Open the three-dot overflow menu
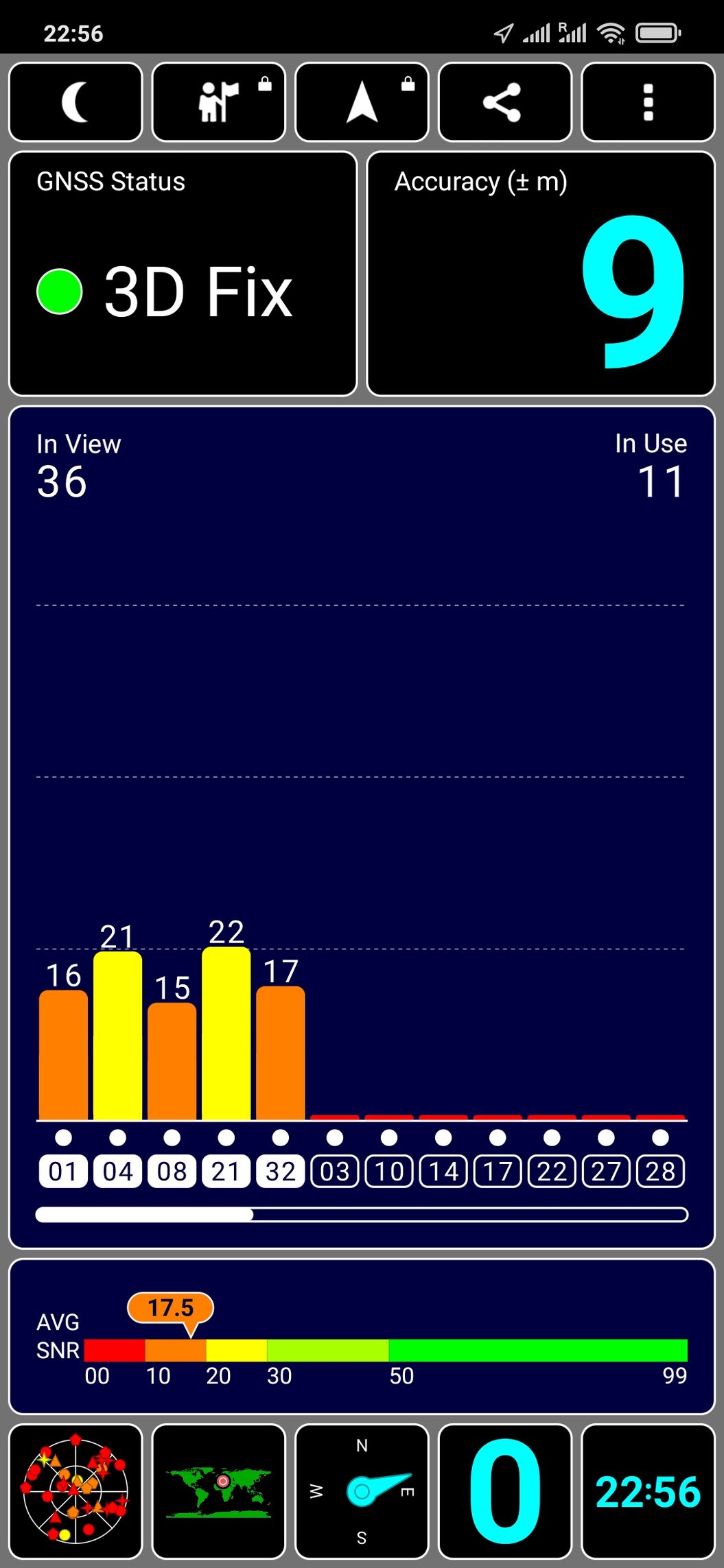The width and height of the screenshot is (724, 1568). (x=648, y=102)
